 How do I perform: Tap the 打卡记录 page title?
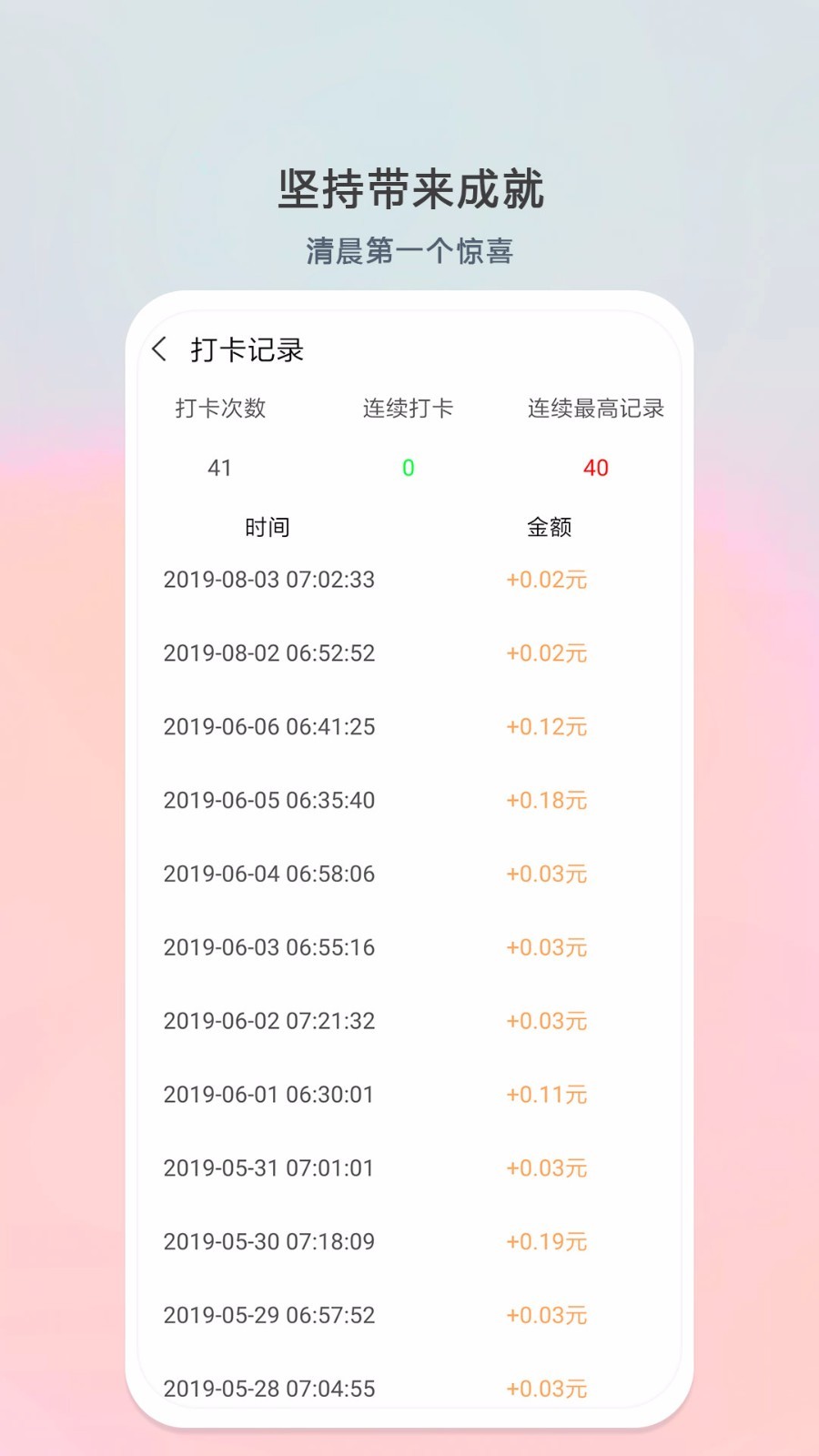245,349
